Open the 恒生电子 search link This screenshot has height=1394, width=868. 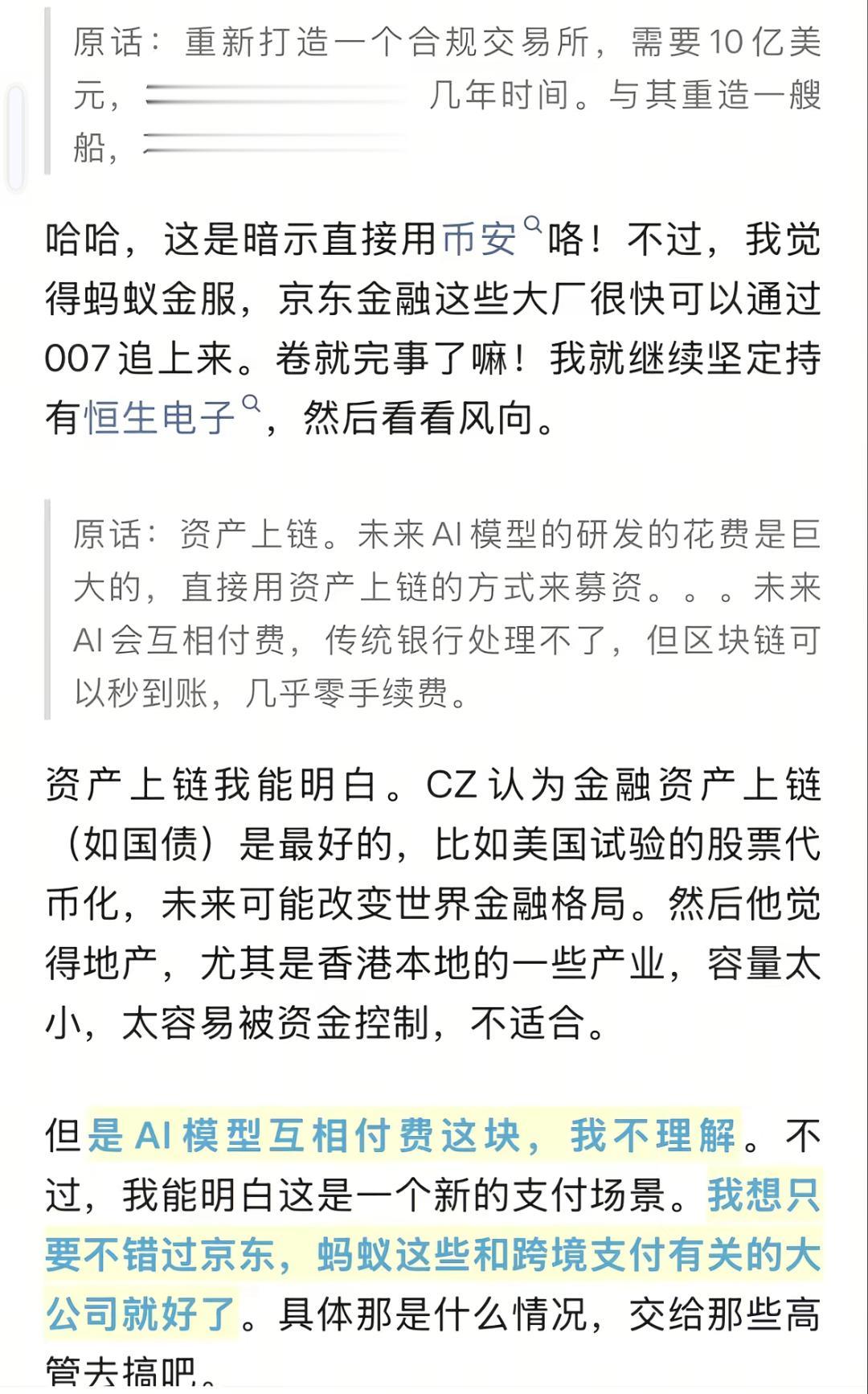(172, 416)
